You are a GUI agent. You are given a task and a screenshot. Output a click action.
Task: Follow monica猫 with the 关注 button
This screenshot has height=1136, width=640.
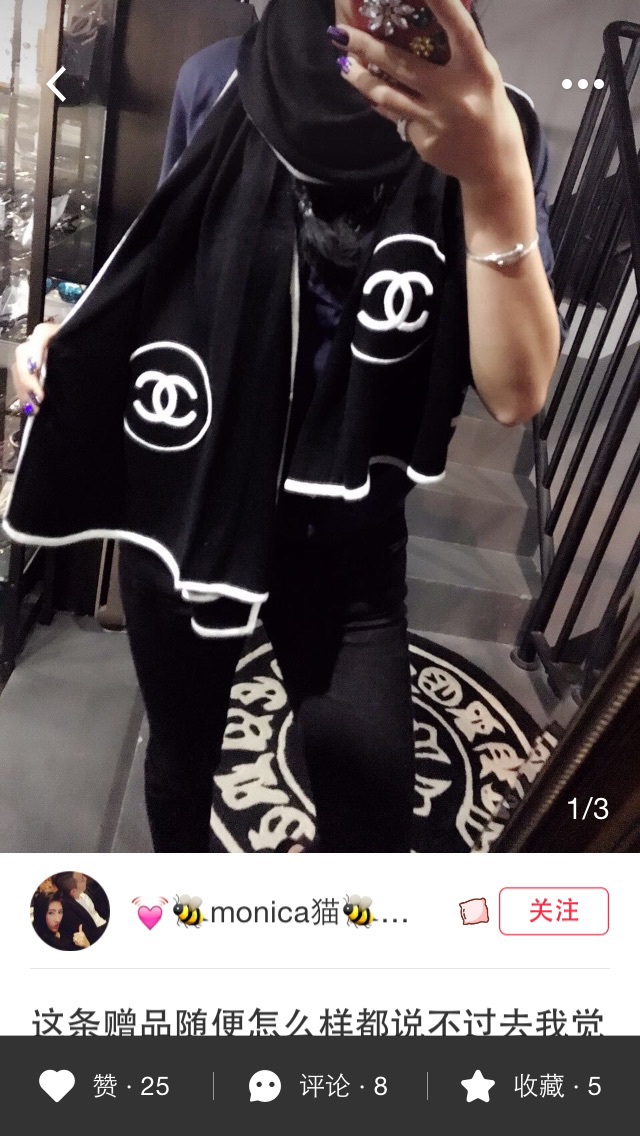tap(553, 911)
